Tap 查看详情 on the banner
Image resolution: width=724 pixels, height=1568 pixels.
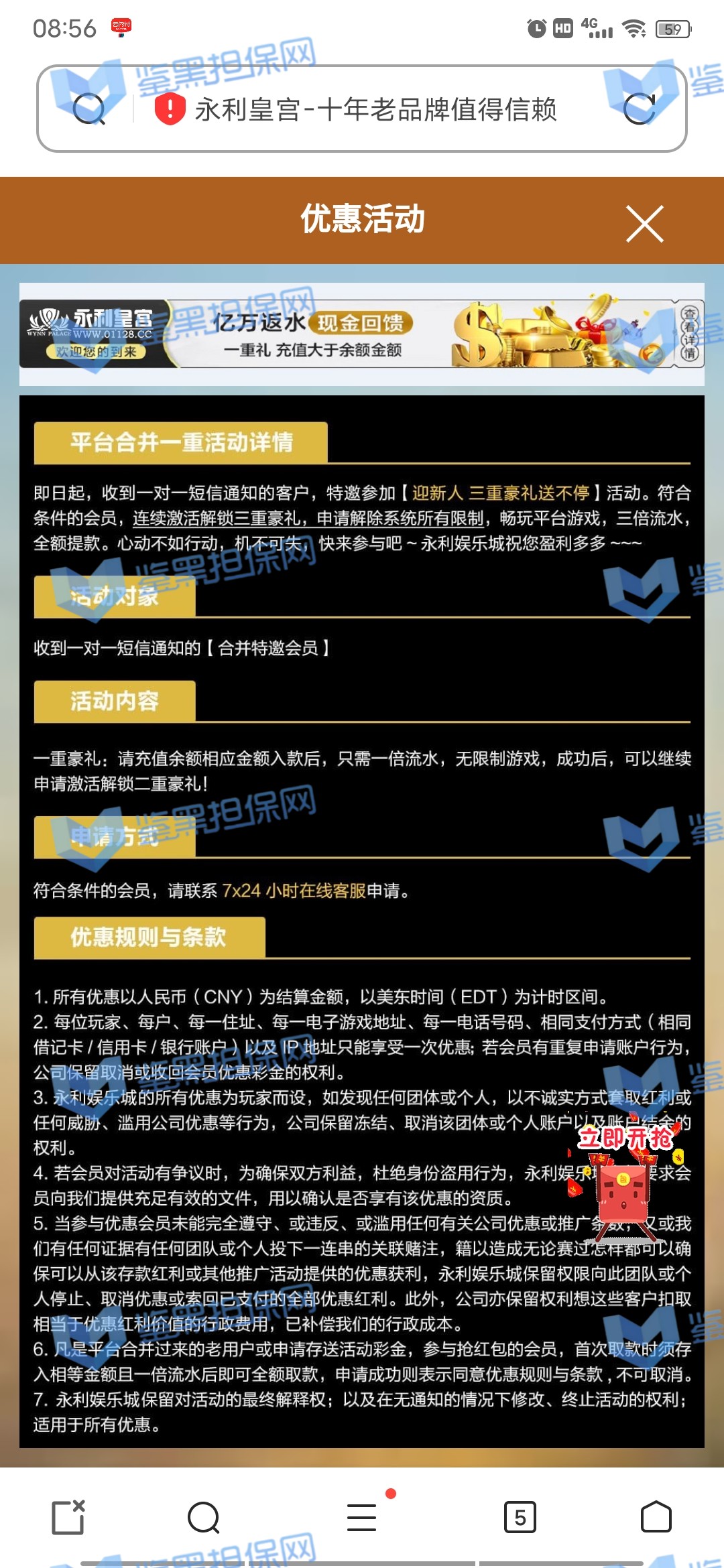click(x=689, y=334)
